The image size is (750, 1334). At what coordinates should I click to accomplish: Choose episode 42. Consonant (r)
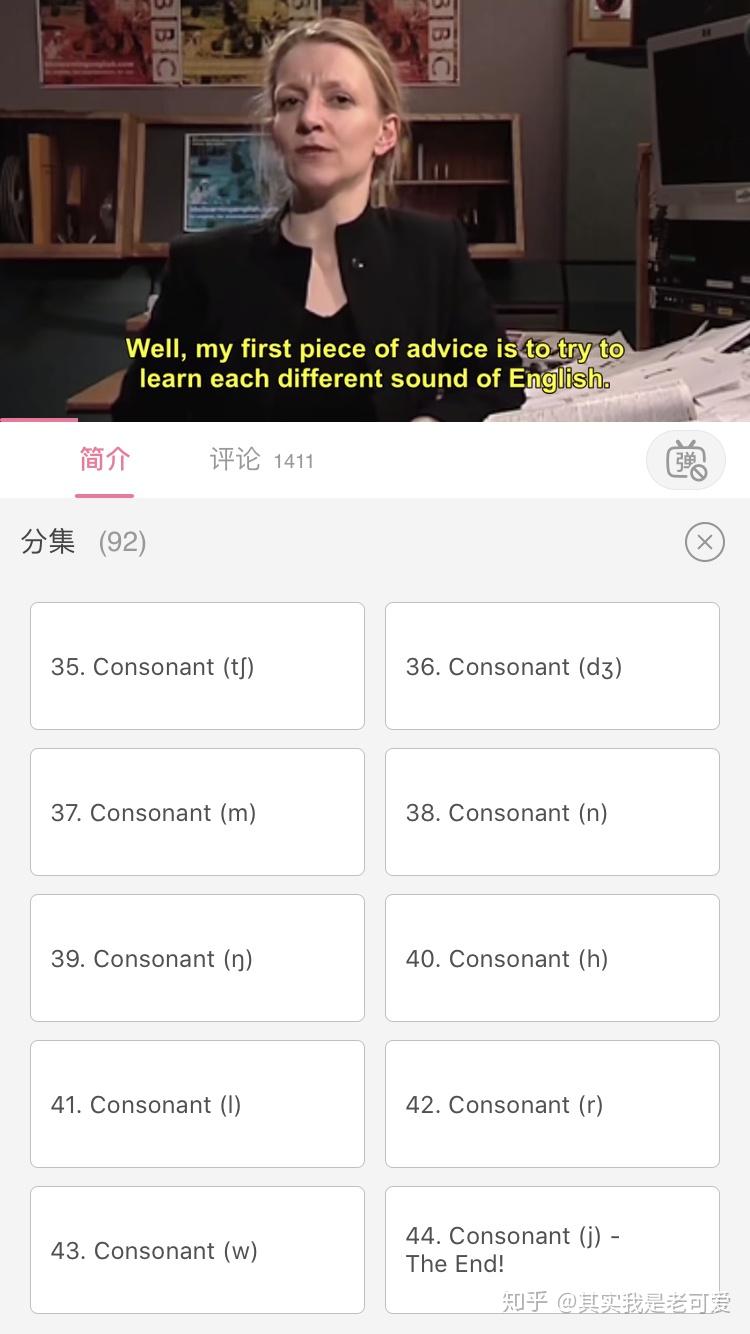552,1104
